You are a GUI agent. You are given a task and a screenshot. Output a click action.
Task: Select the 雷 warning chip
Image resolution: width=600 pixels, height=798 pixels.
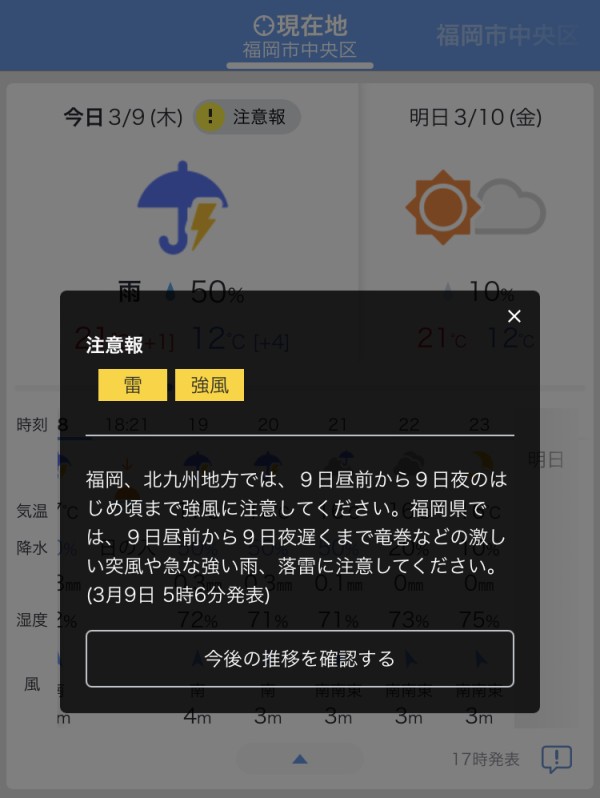132,385
